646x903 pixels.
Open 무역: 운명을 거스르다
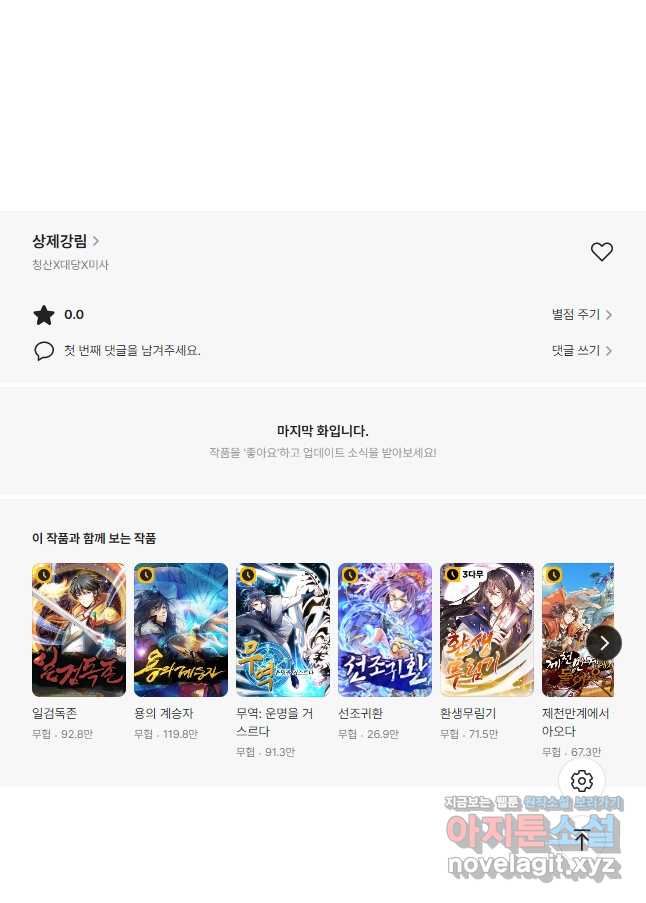pyautogui.click(x=283, y=630)
